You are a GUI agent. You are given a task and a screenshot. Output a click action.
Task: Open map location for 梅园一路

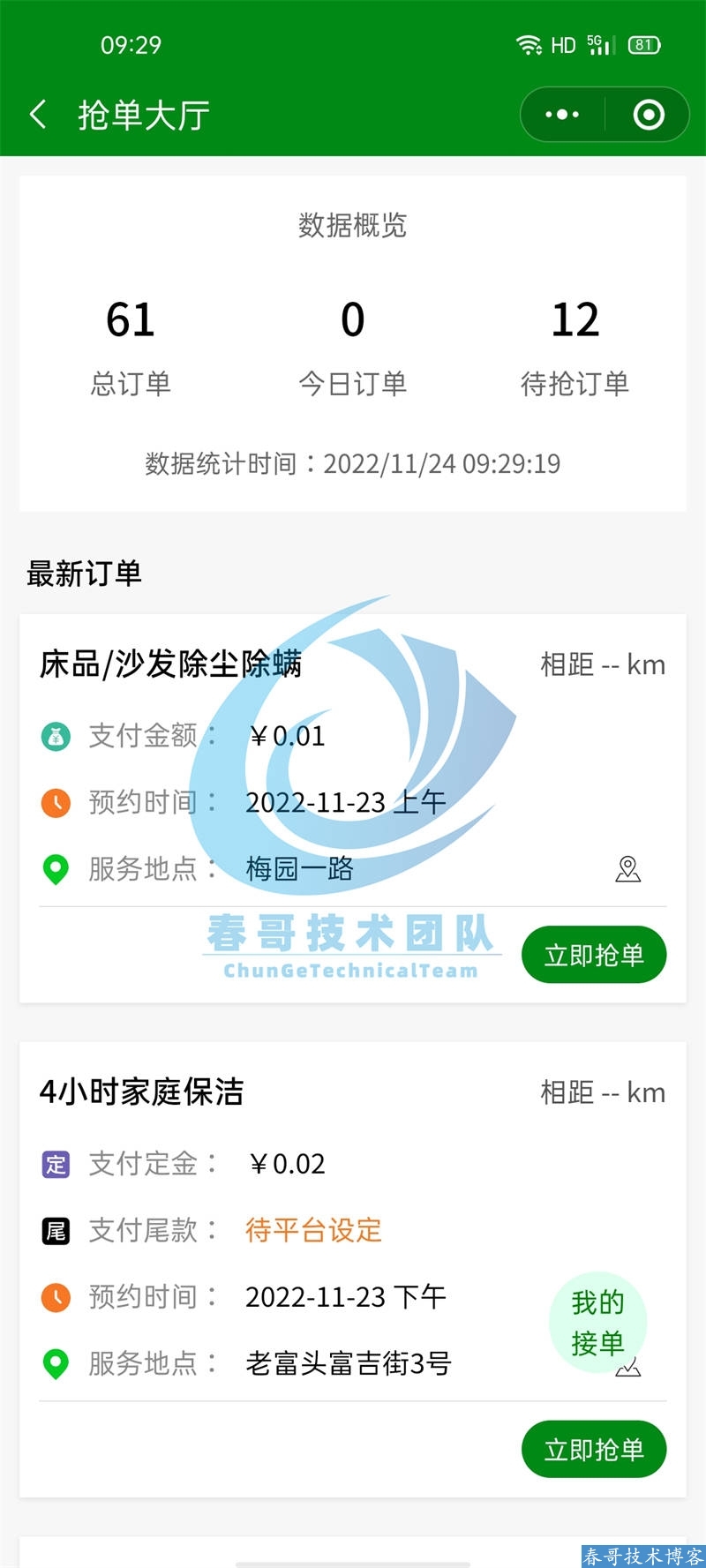pyautogui.click(x=627, y=869)
